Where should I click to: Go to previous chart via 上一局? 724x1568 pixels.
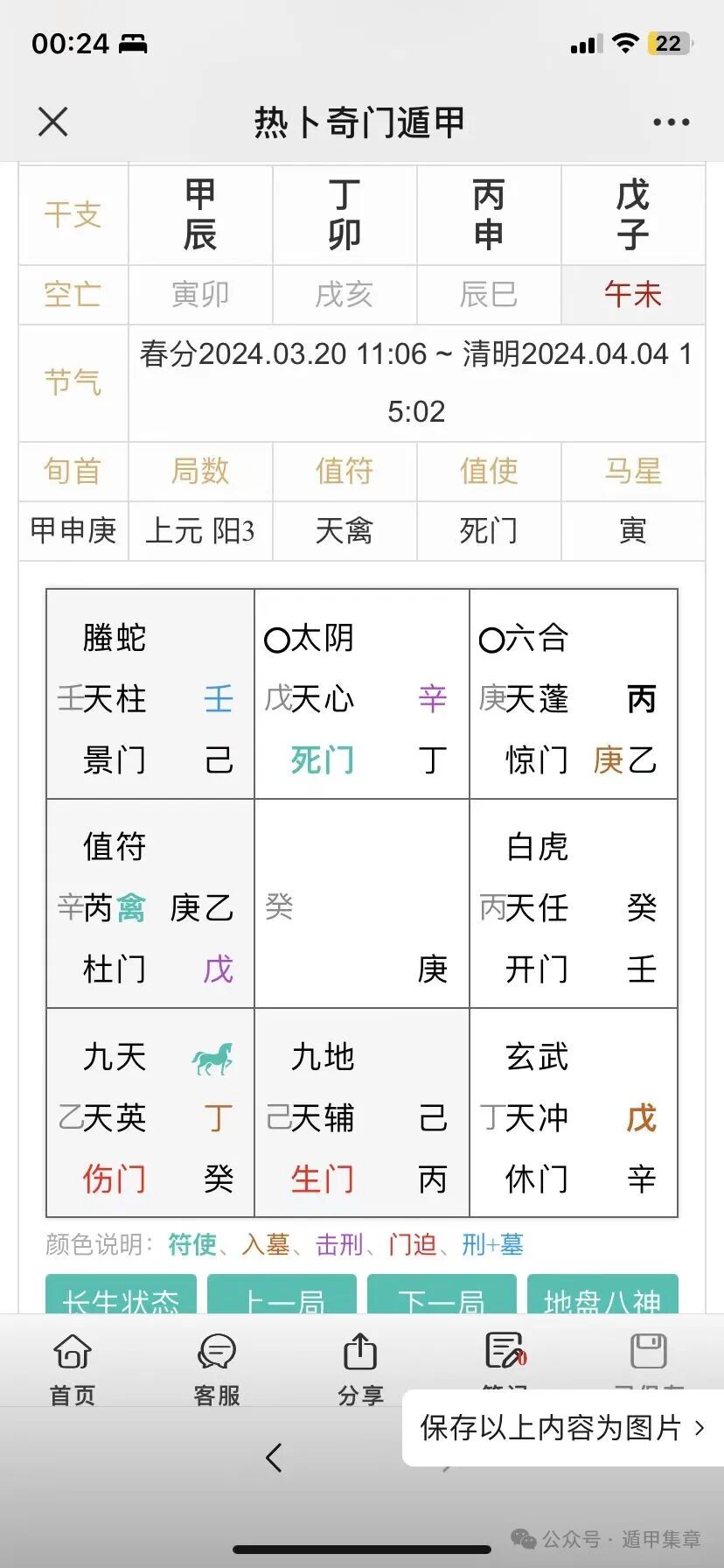[x=281, y=1303]
